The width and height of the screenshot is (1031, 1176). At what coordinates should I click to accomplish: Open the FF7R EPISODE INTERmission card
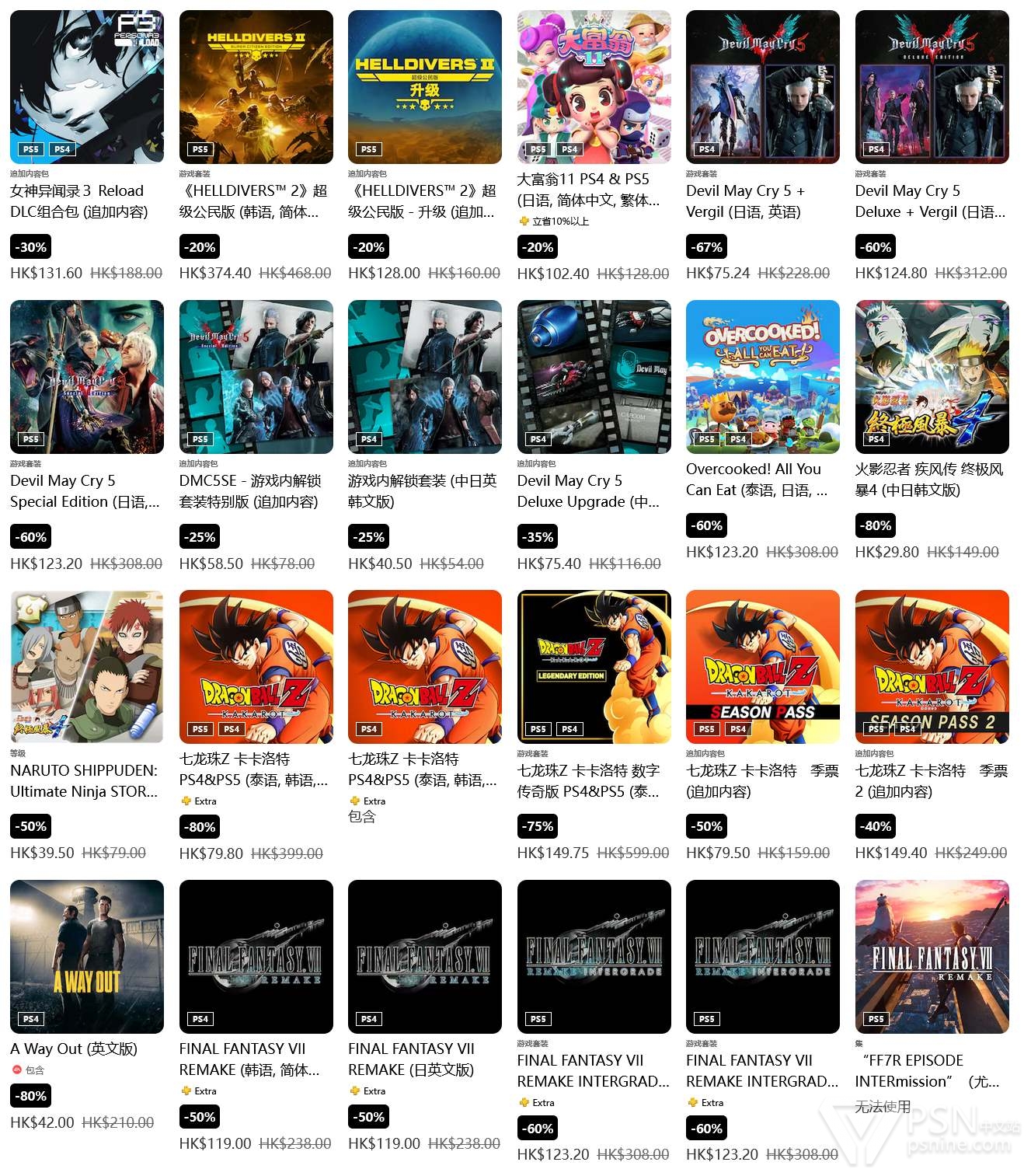pyautogui.click(x=932, y=957)
